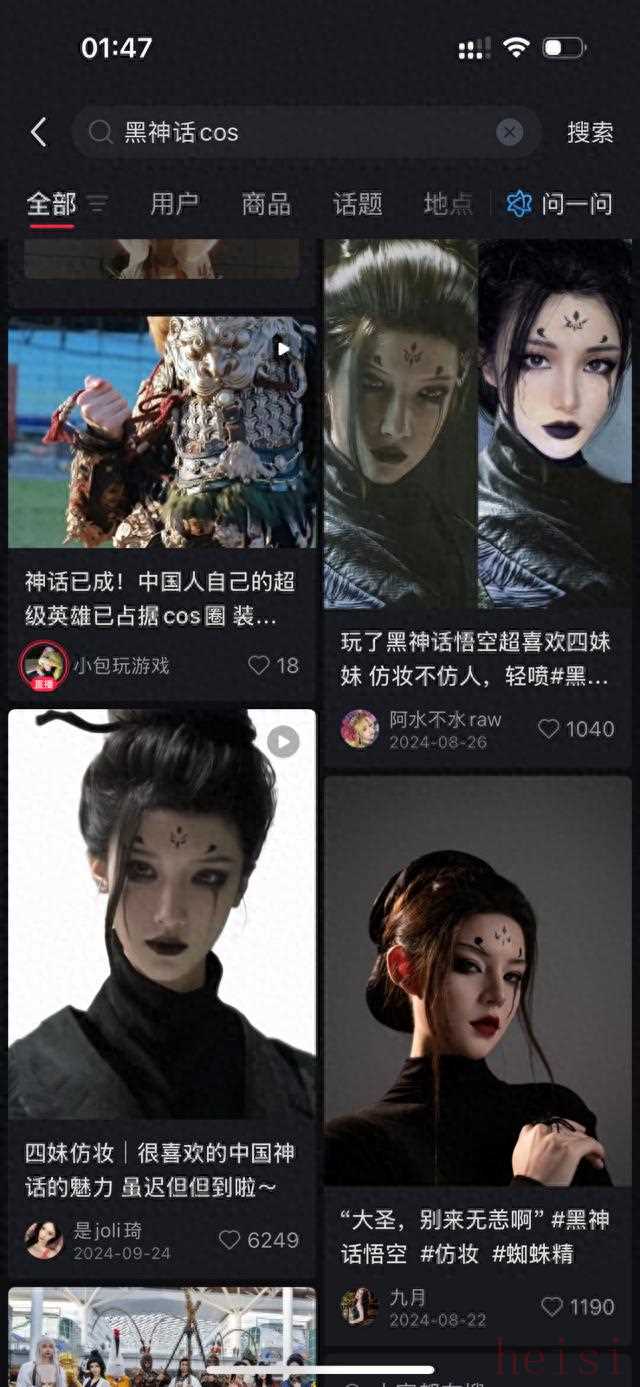
Task: Open the 玩了黑神话悟空 makeup comparison post
Action: coord(477,423)
